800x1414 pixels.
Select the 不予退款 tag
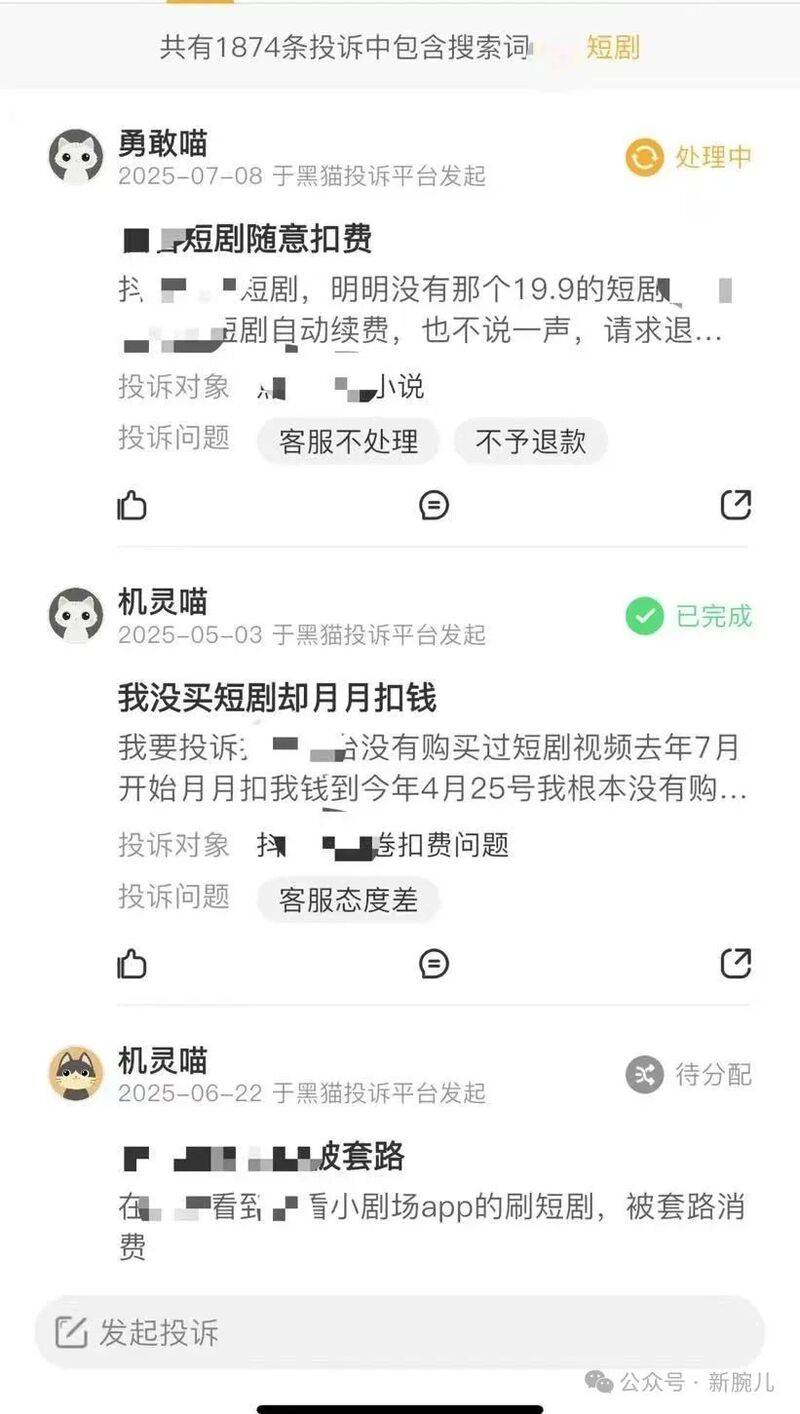[x=530, y=441]
